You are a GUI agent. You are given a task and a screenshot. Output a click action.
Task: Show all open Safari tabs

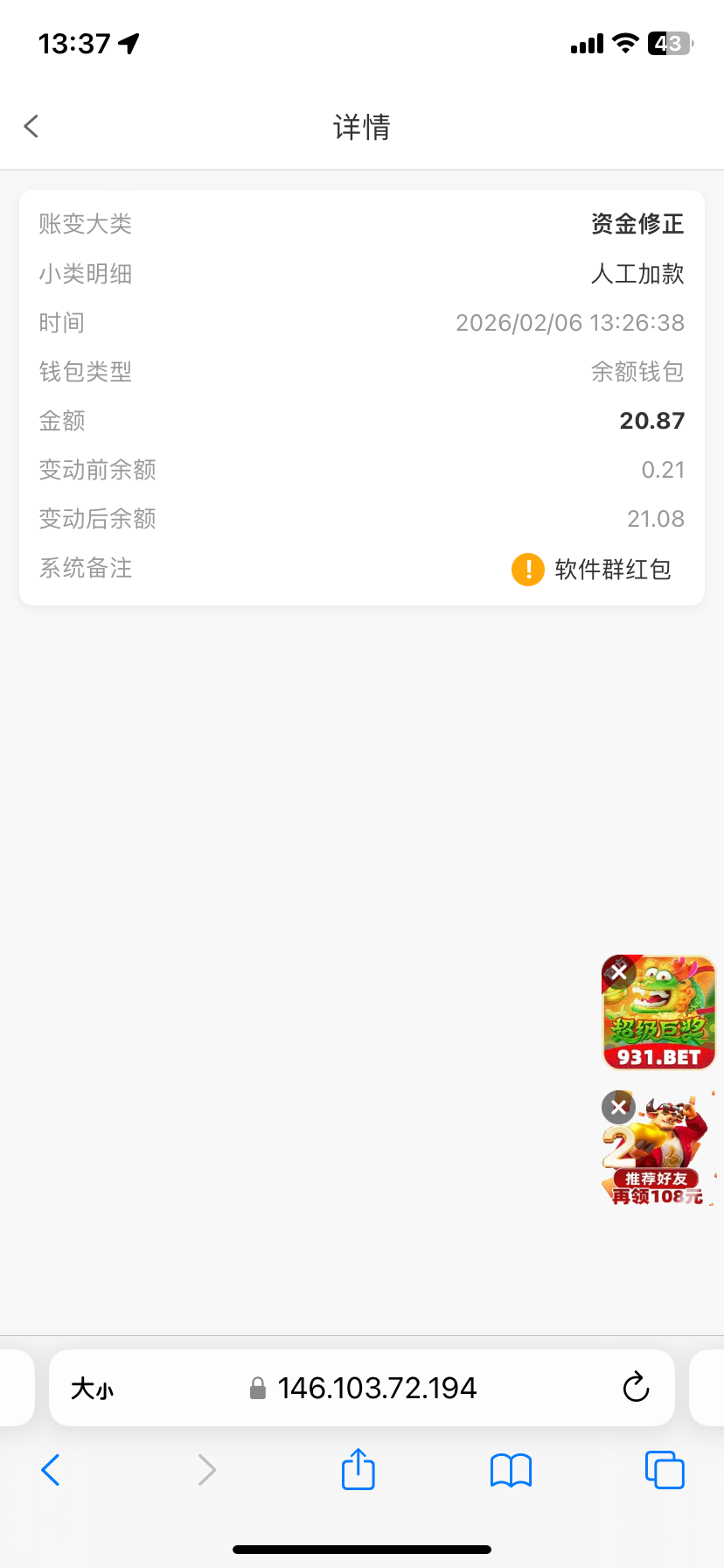coord(665,1470)
